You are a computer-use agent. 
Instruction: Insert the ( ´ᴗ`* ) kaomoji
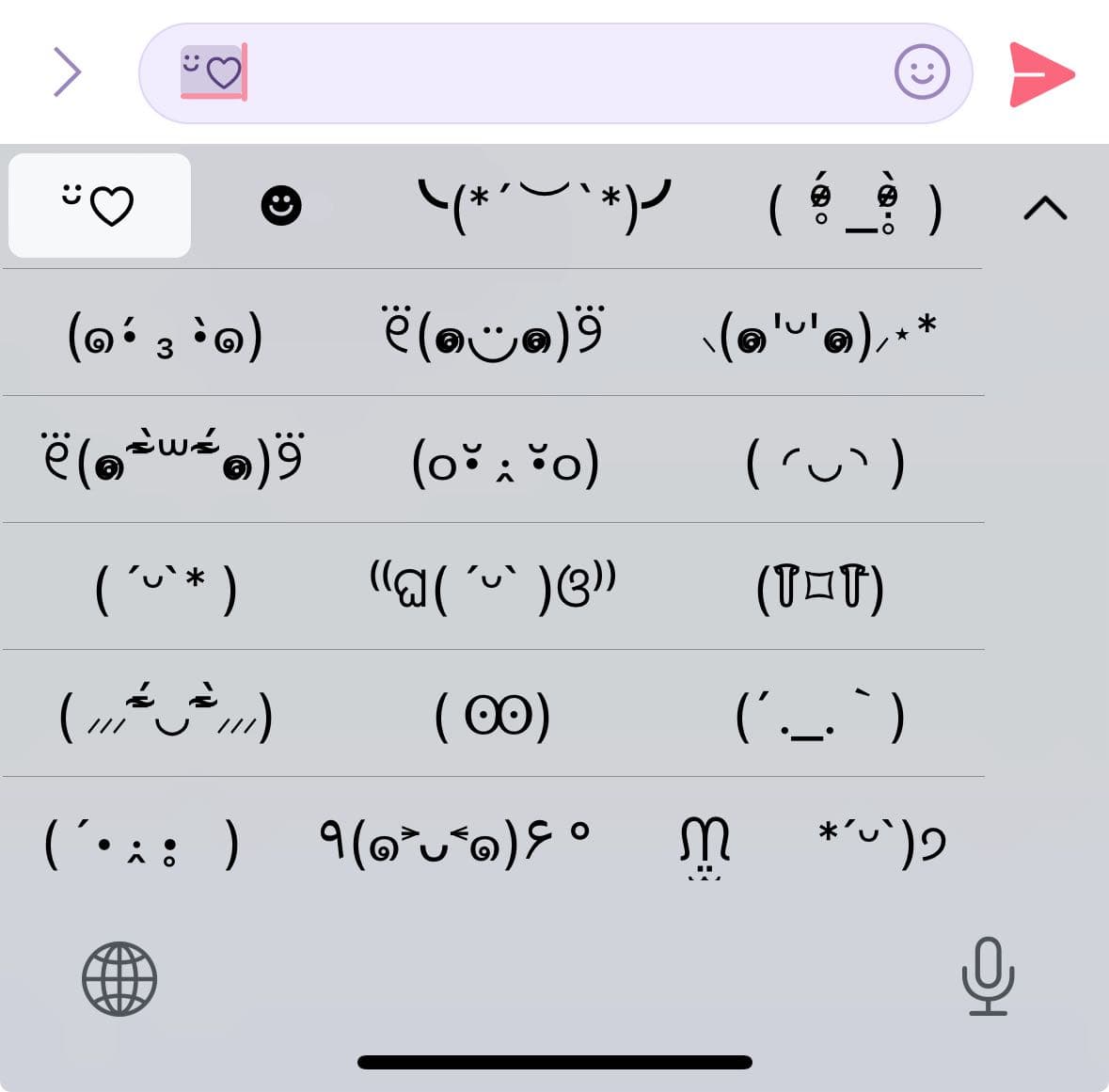tap(166, 589)
